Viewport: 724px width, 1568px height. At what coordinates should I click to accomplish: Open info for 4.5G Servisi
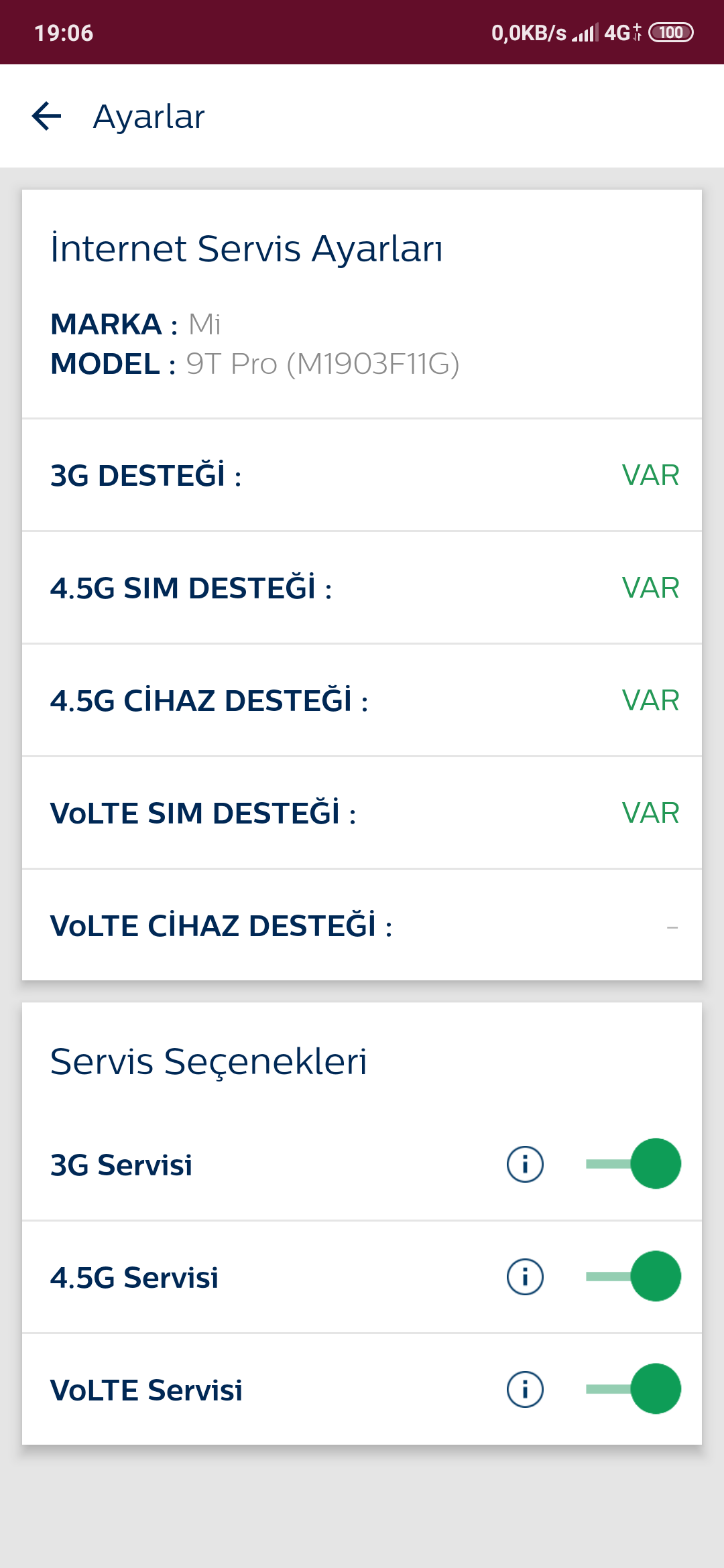(x=525, y=1277)
